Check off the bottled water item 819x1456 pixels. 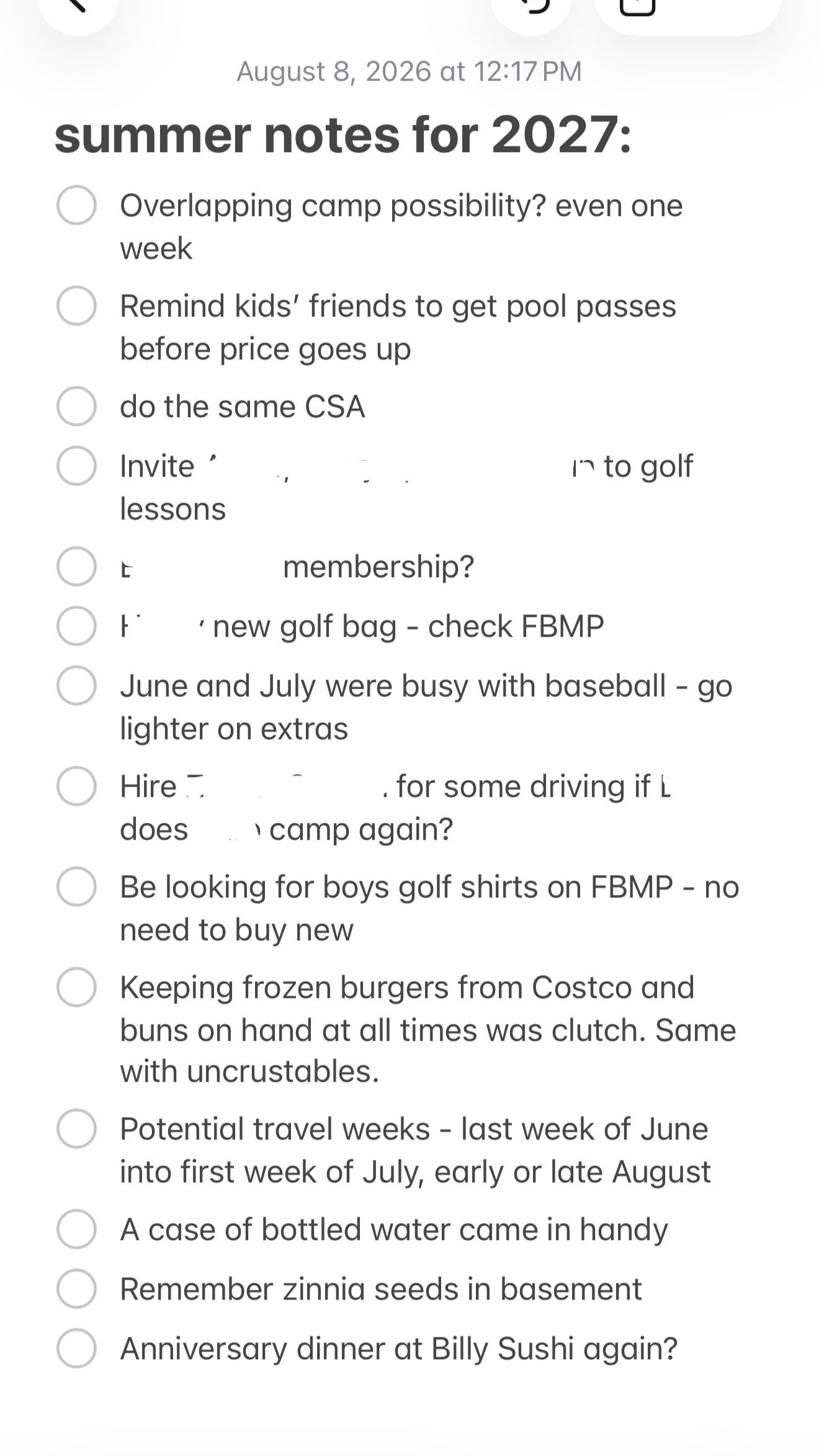[x=76, y=1229]
